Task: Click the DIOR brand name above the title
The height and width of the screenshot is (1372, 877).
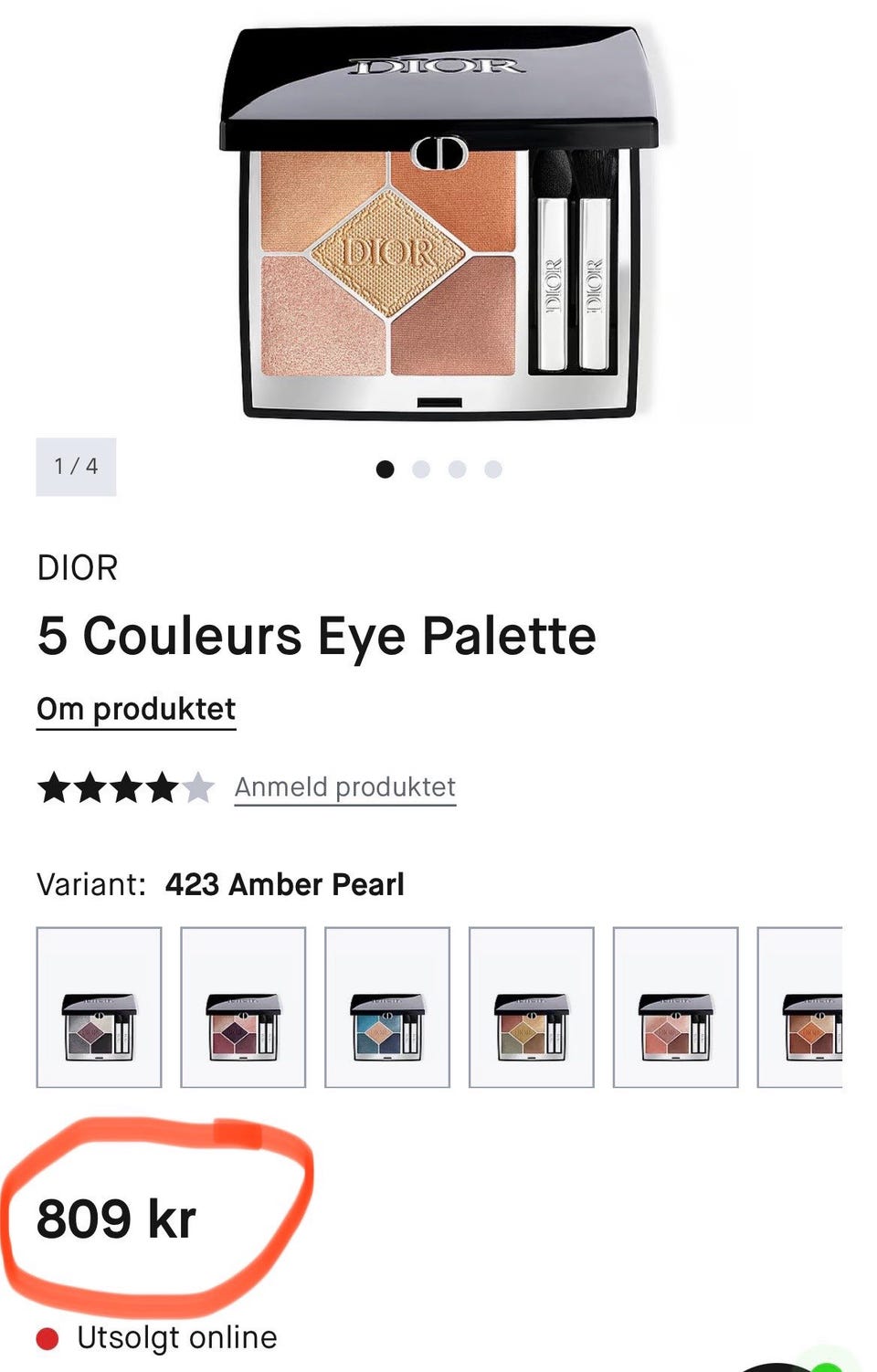Action: coord(78,568)
